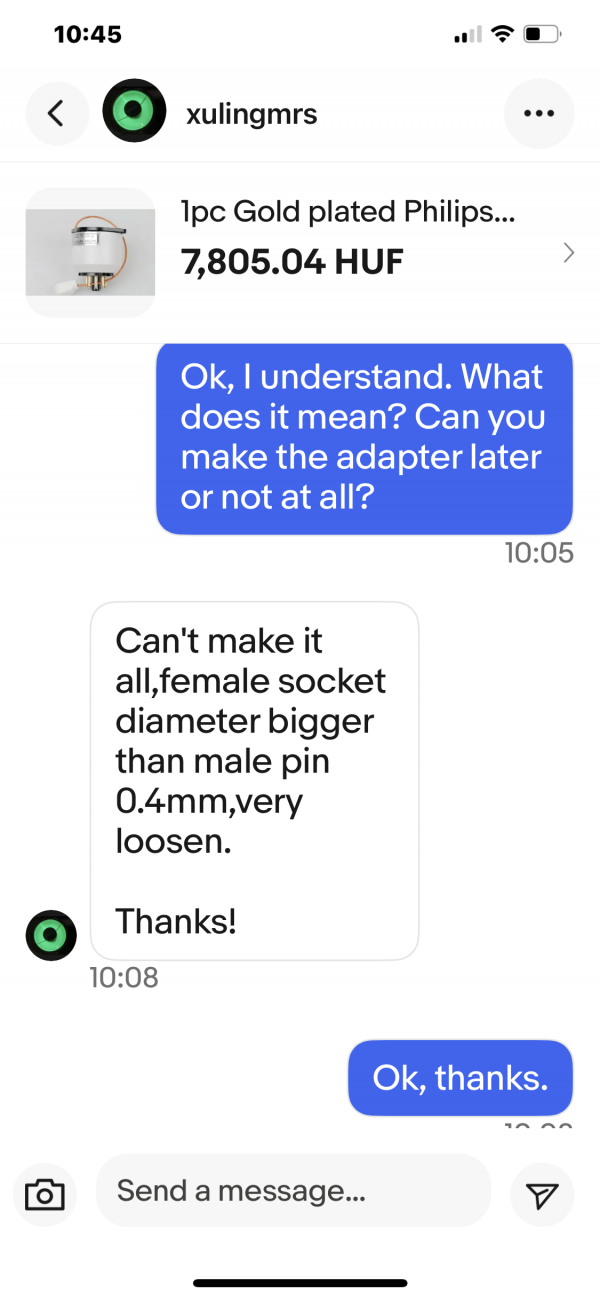Go back using the back arrow
600x1300 pixels.
coord(56,114)
